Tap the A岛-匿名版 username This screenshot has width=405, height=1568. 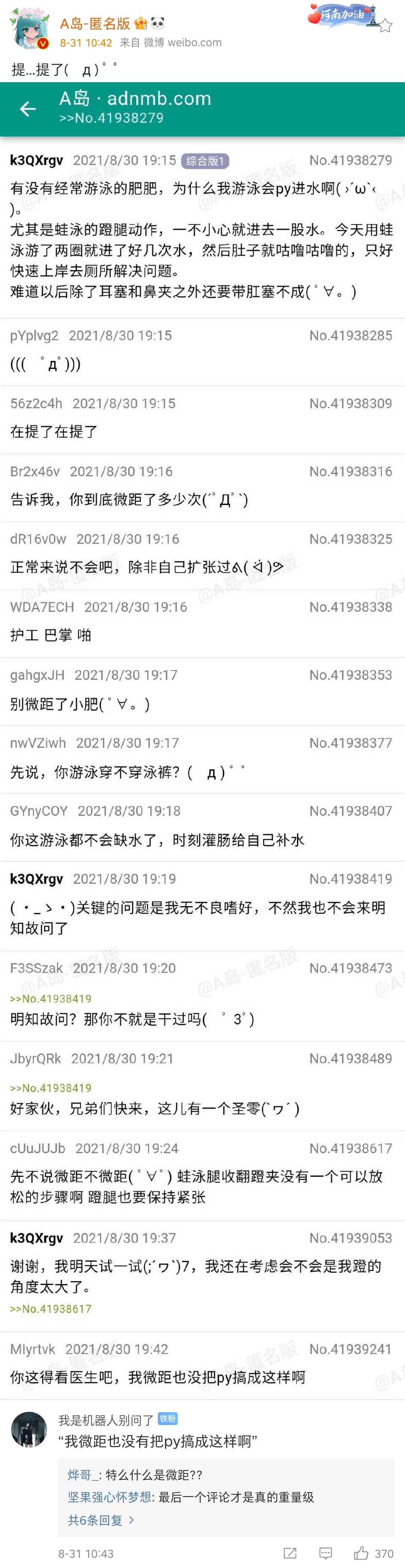point(95,24)
